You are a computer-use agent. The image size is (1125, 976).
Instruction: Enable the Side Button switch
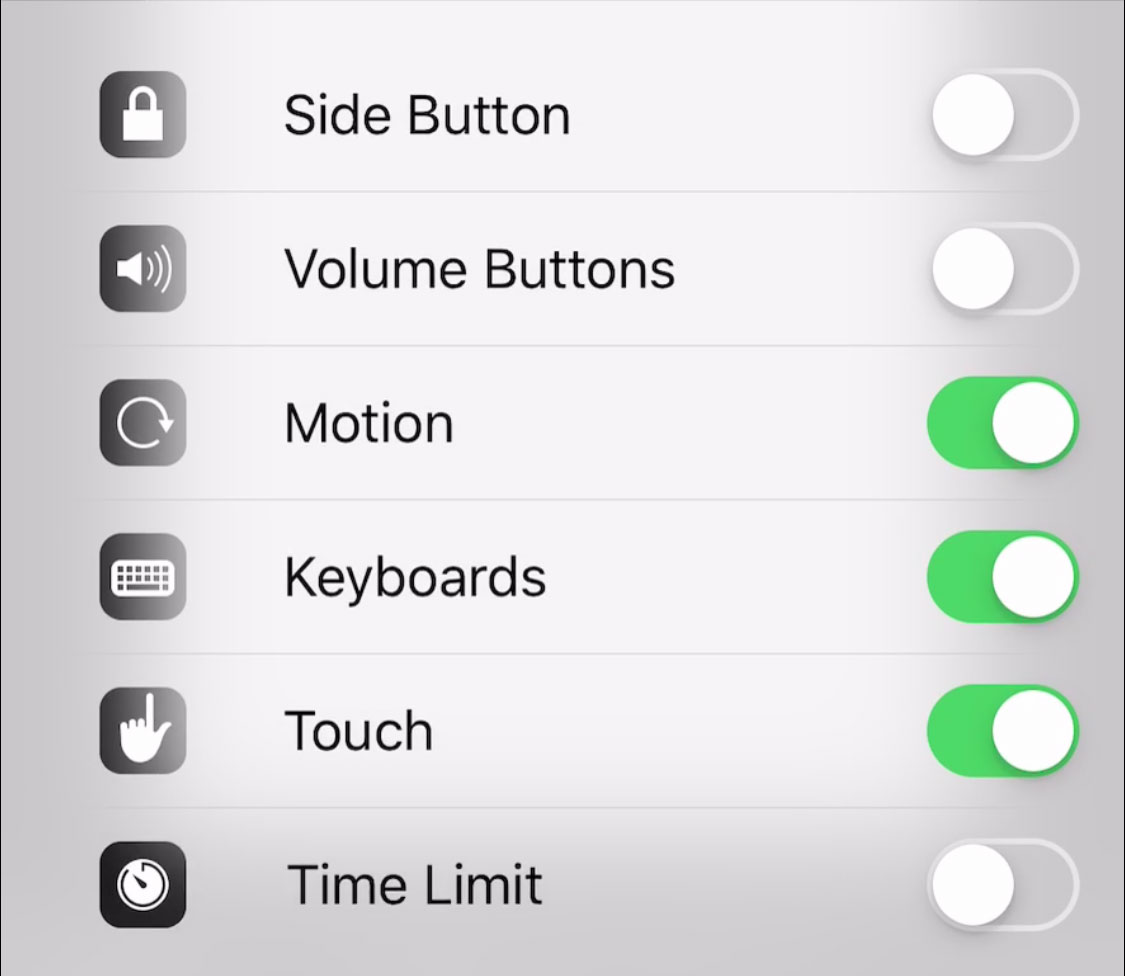pos(1004,115)
